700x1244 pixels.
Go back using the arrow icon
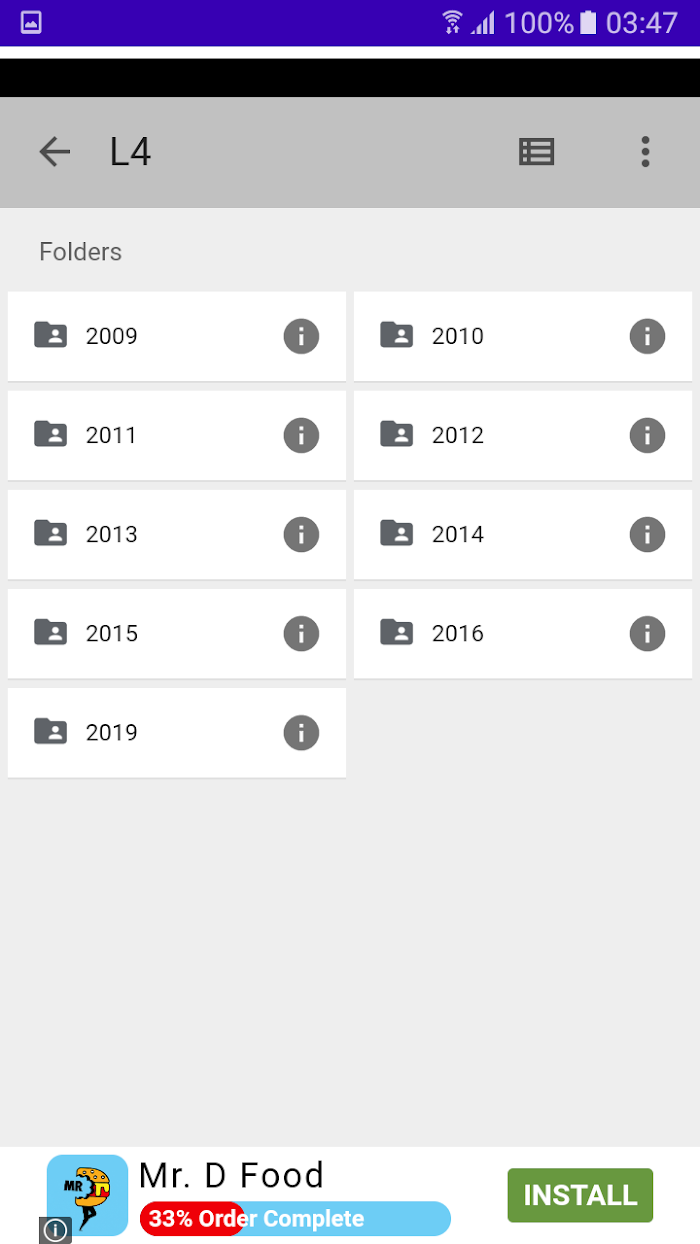(x=55, y=152)
